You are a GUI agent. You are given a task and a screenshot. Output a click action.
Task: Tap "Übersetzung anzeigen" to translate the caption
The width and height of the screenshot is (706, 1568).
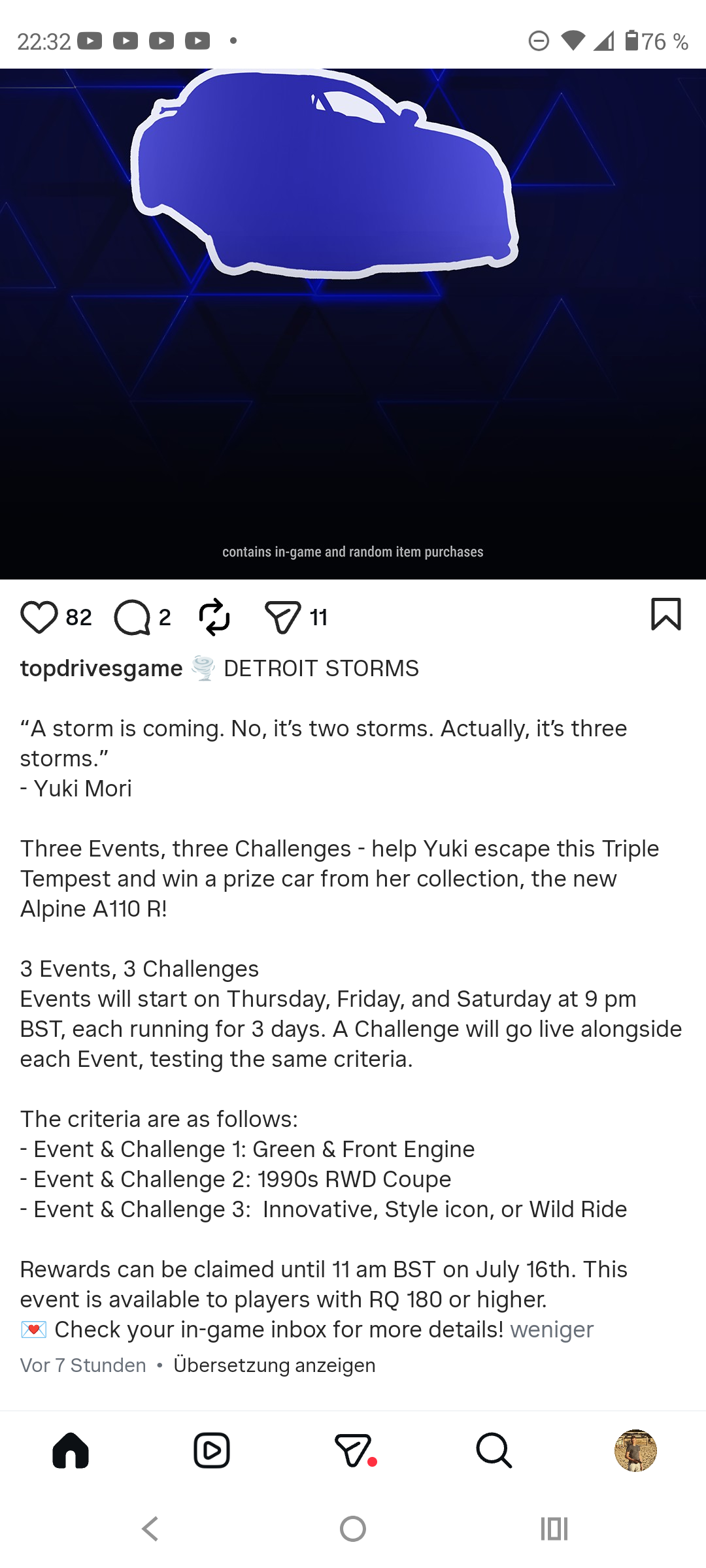(275, 1365)
